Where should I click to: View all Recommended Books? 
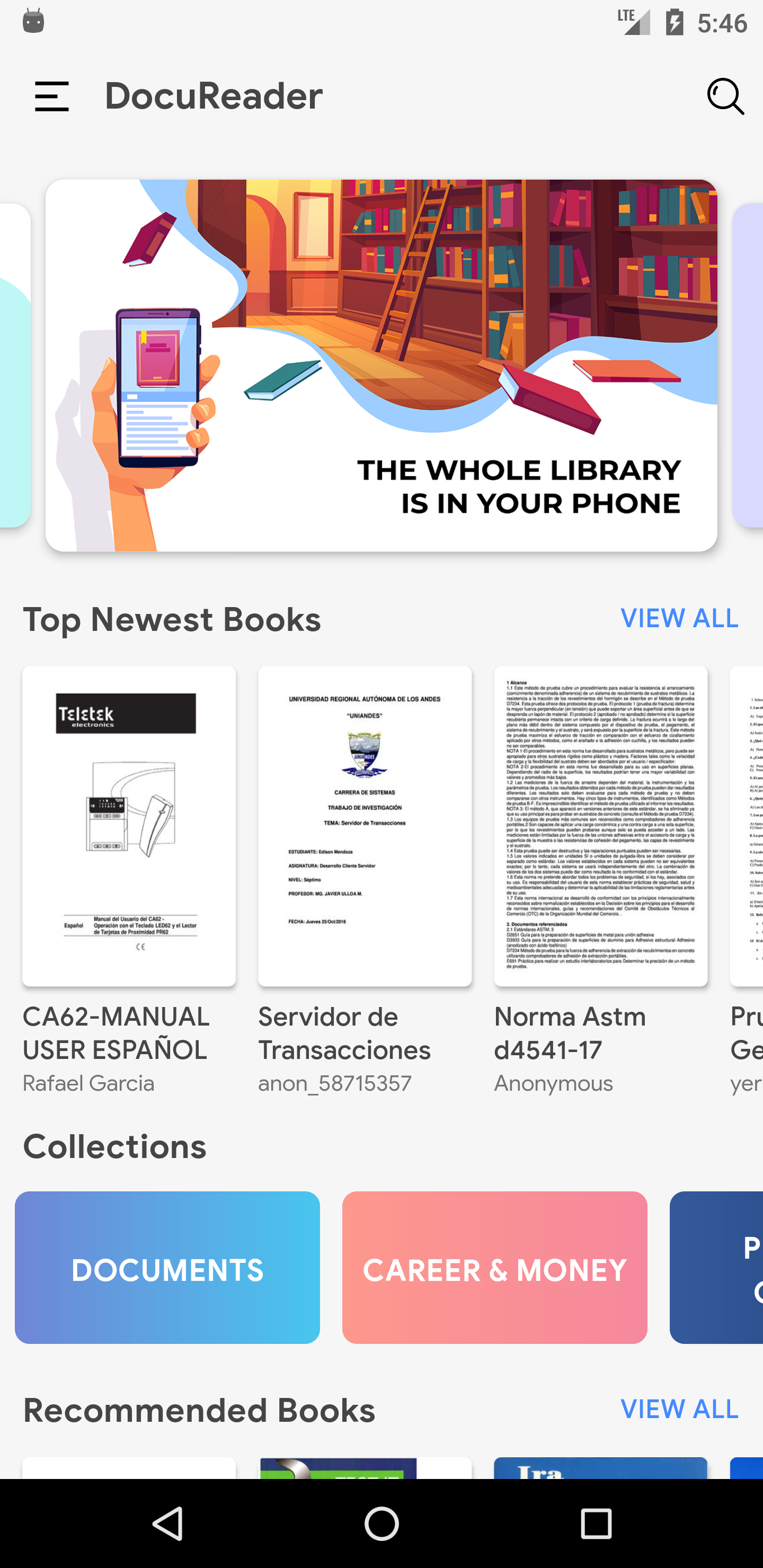(x=679, y=1409)
